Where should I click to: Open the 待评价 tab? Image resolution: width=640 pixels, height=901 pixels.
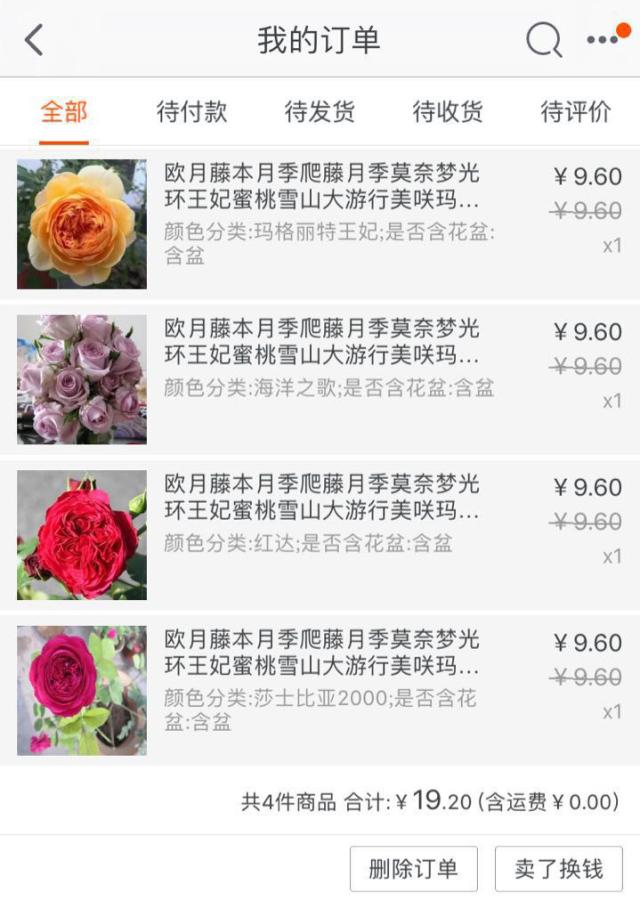point(575,112)
